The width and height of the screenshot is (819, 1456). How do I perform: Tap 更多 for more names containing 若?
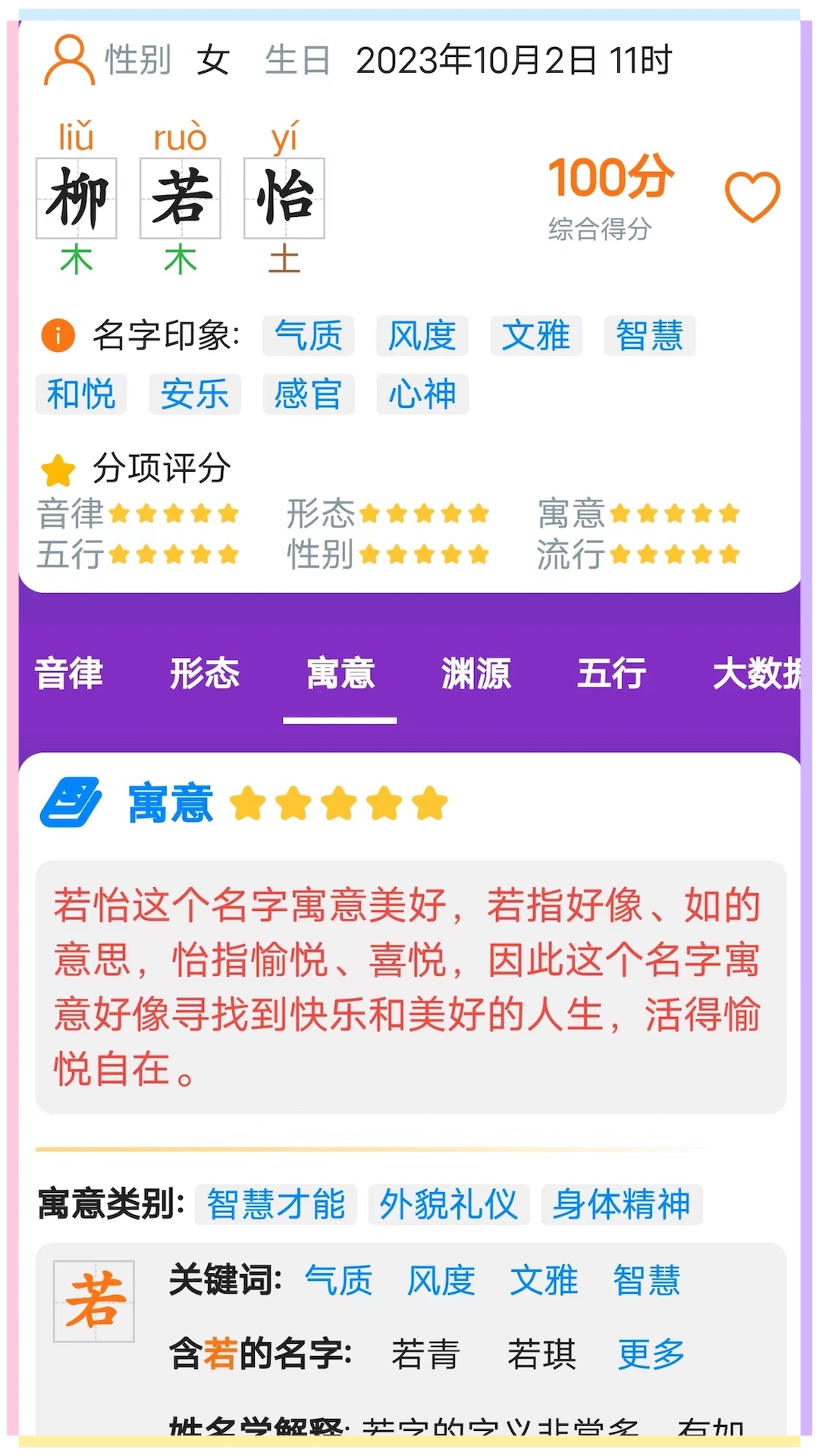tap(651, 1354)
